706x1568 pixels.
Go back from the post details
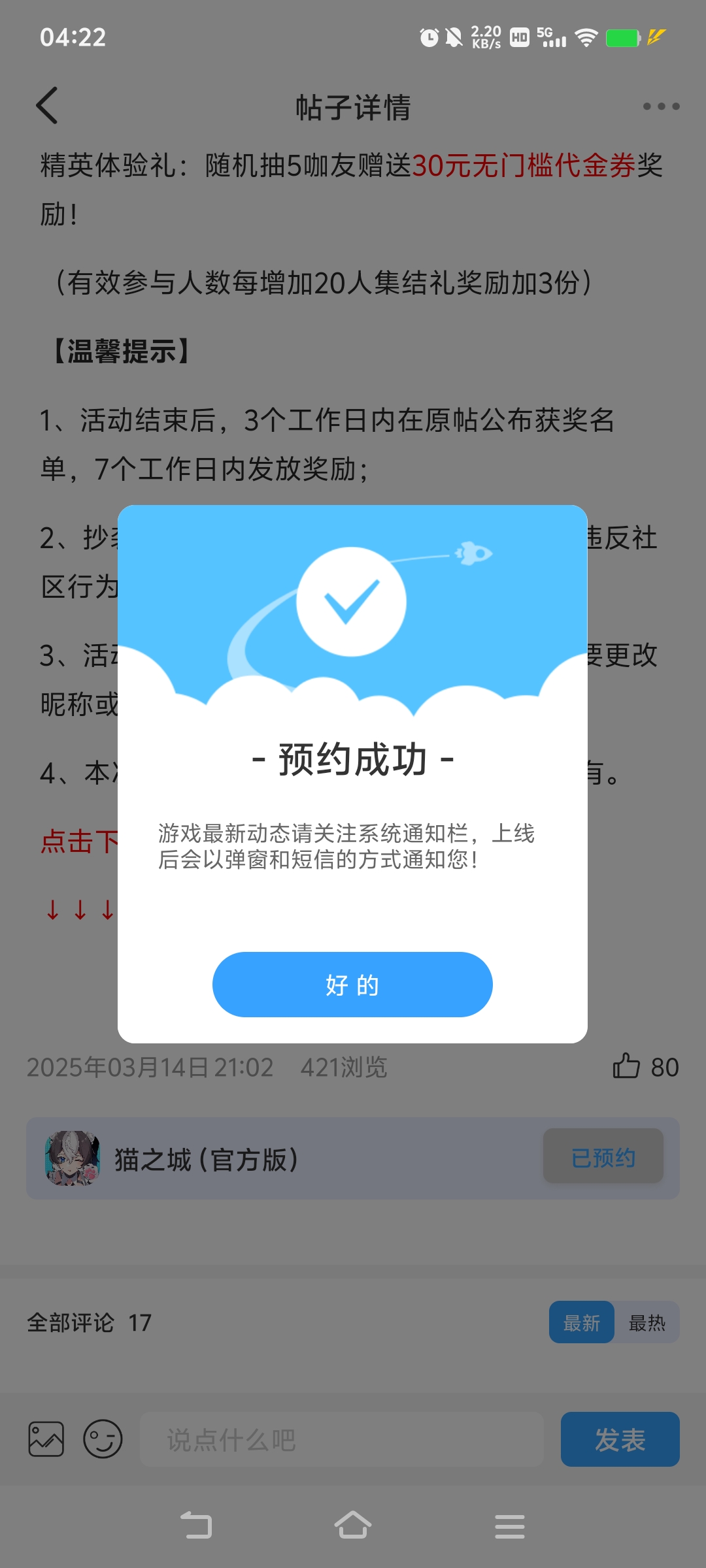47,106
